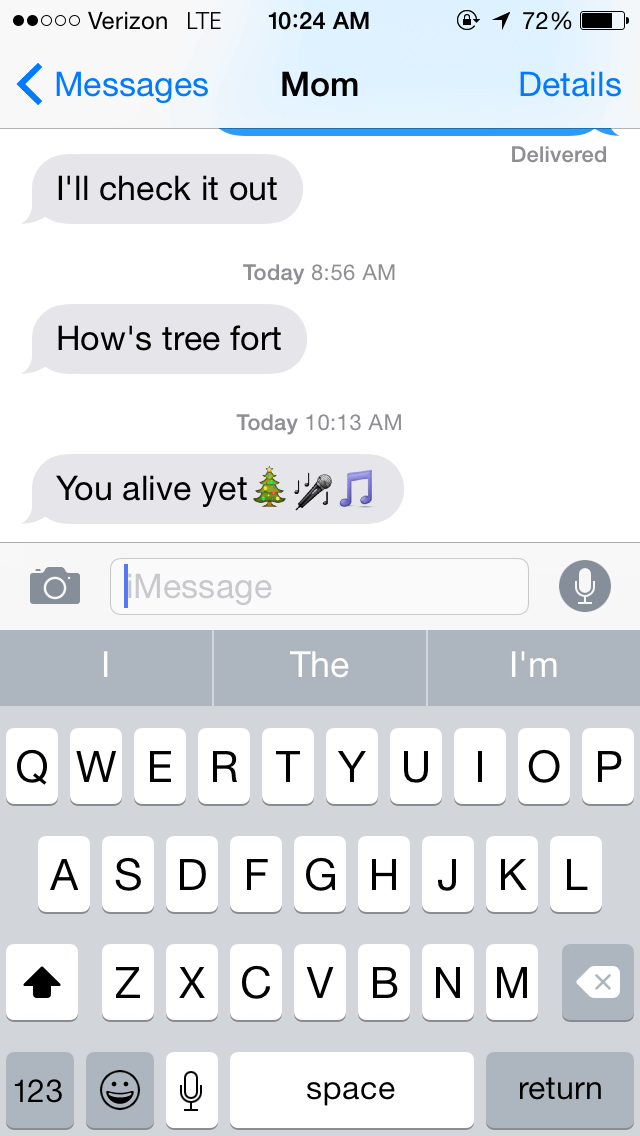Open conversation Details

570,85
